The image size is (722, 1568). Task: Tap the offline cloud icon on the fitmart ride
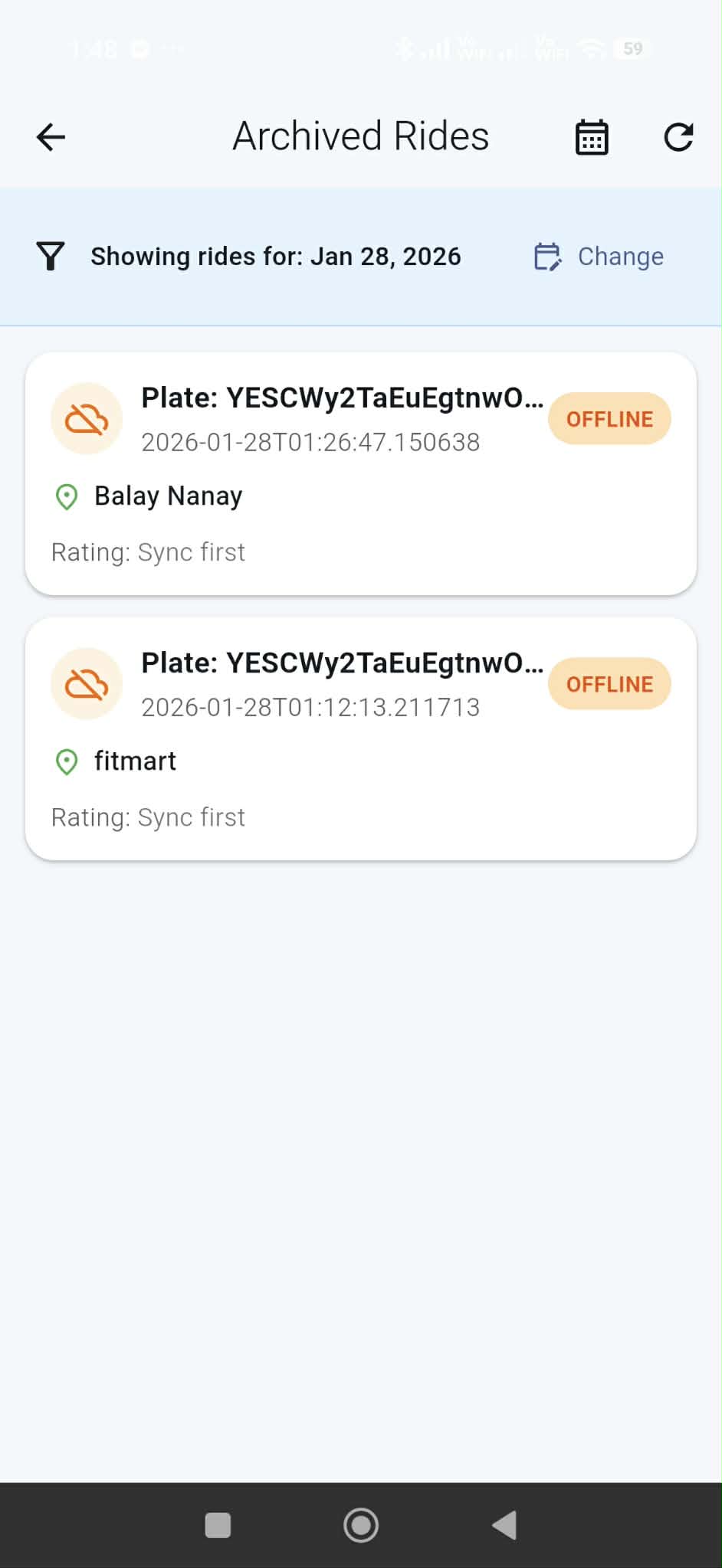pos(86,683)
